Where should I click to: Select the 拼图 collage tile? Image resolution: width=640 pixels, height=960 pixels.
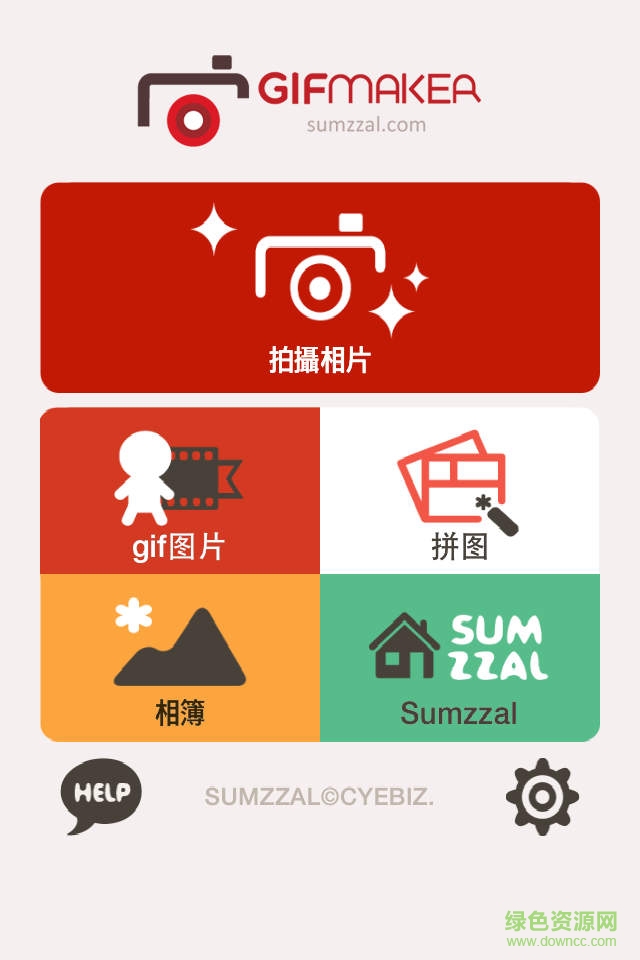[460, 492]
